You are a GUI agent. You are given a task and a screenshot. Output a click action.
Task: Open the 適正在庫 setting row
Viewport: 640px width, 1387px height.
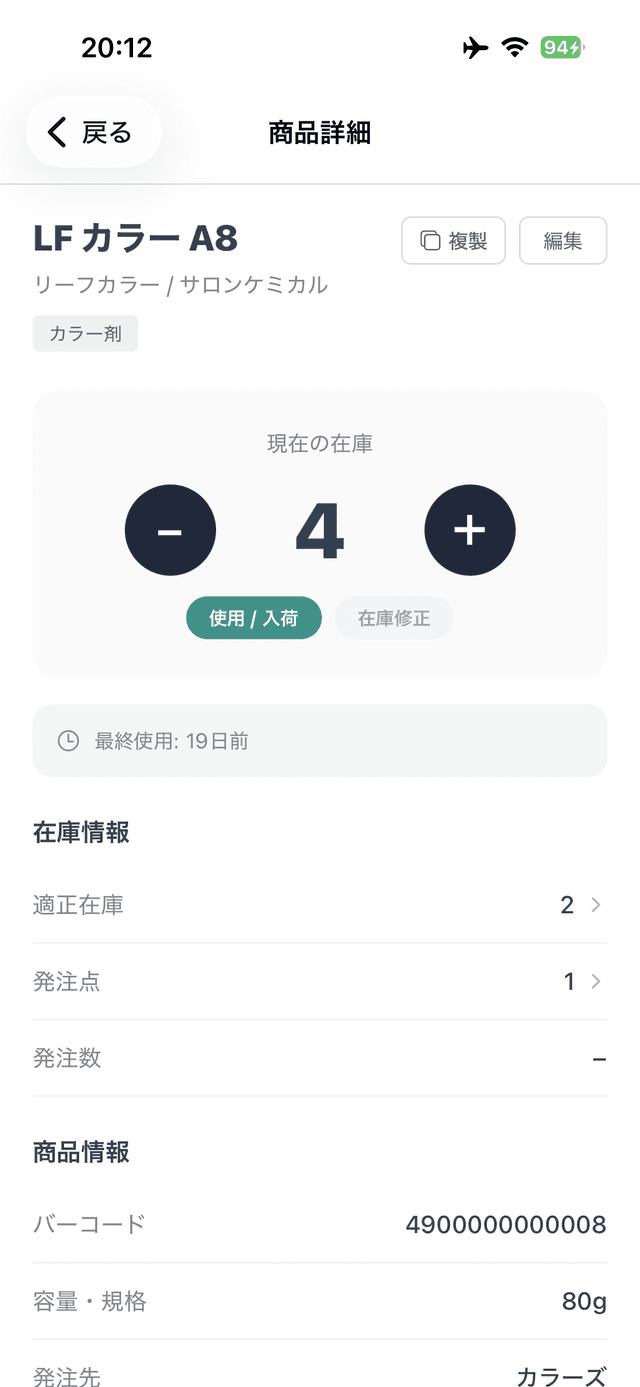click(x=320, y=905)
